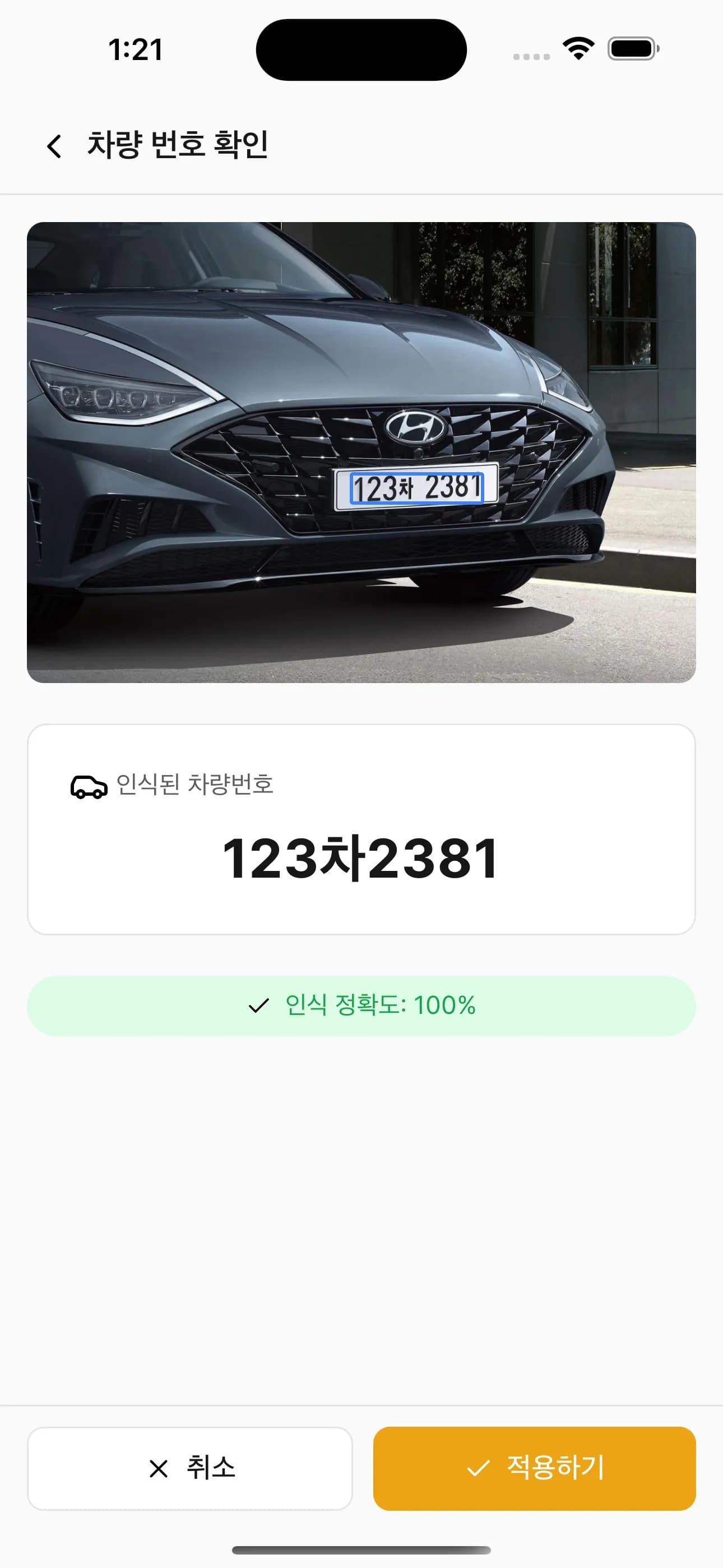
Task: Go back from 차량 번호 확인 screen
Action: 54,146
